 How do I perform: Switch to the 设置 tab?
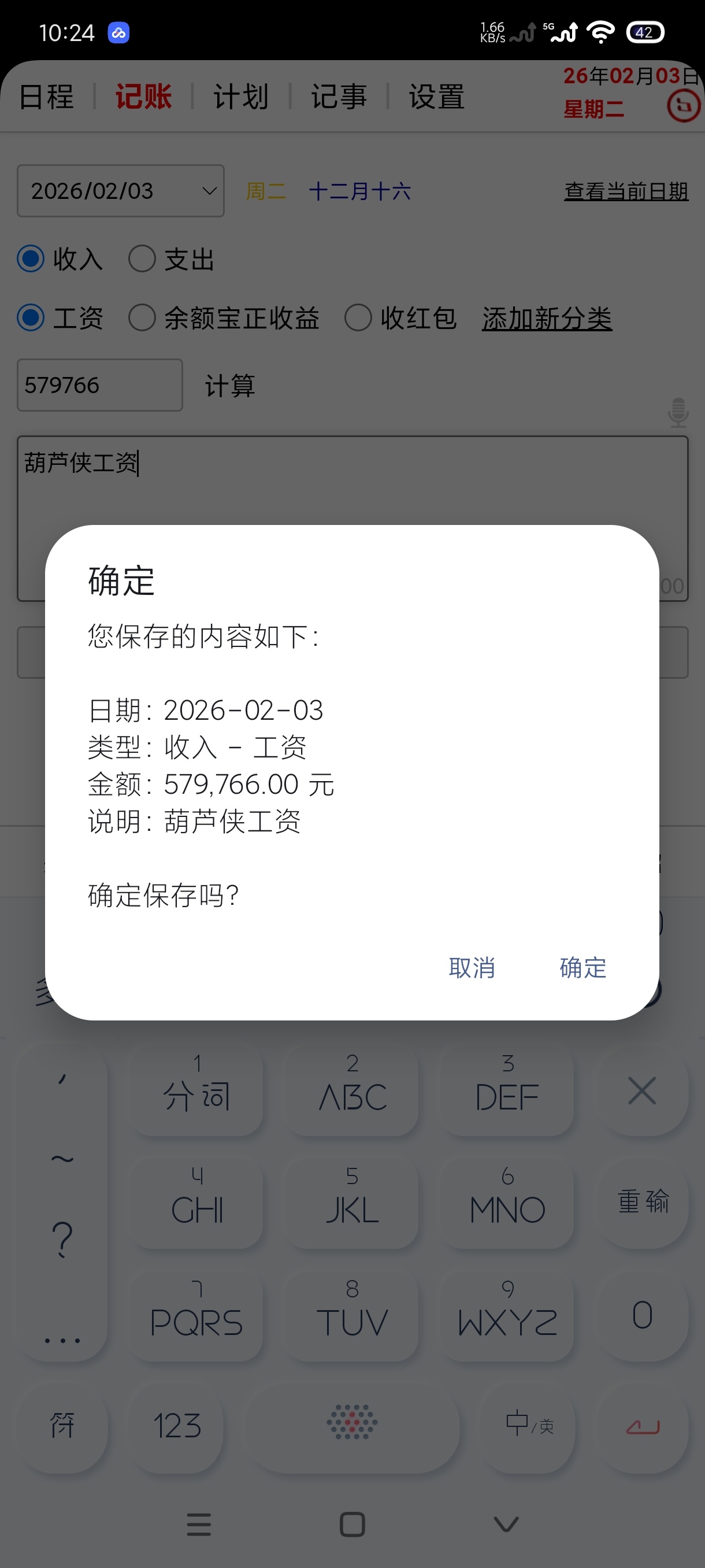[436, 96]
